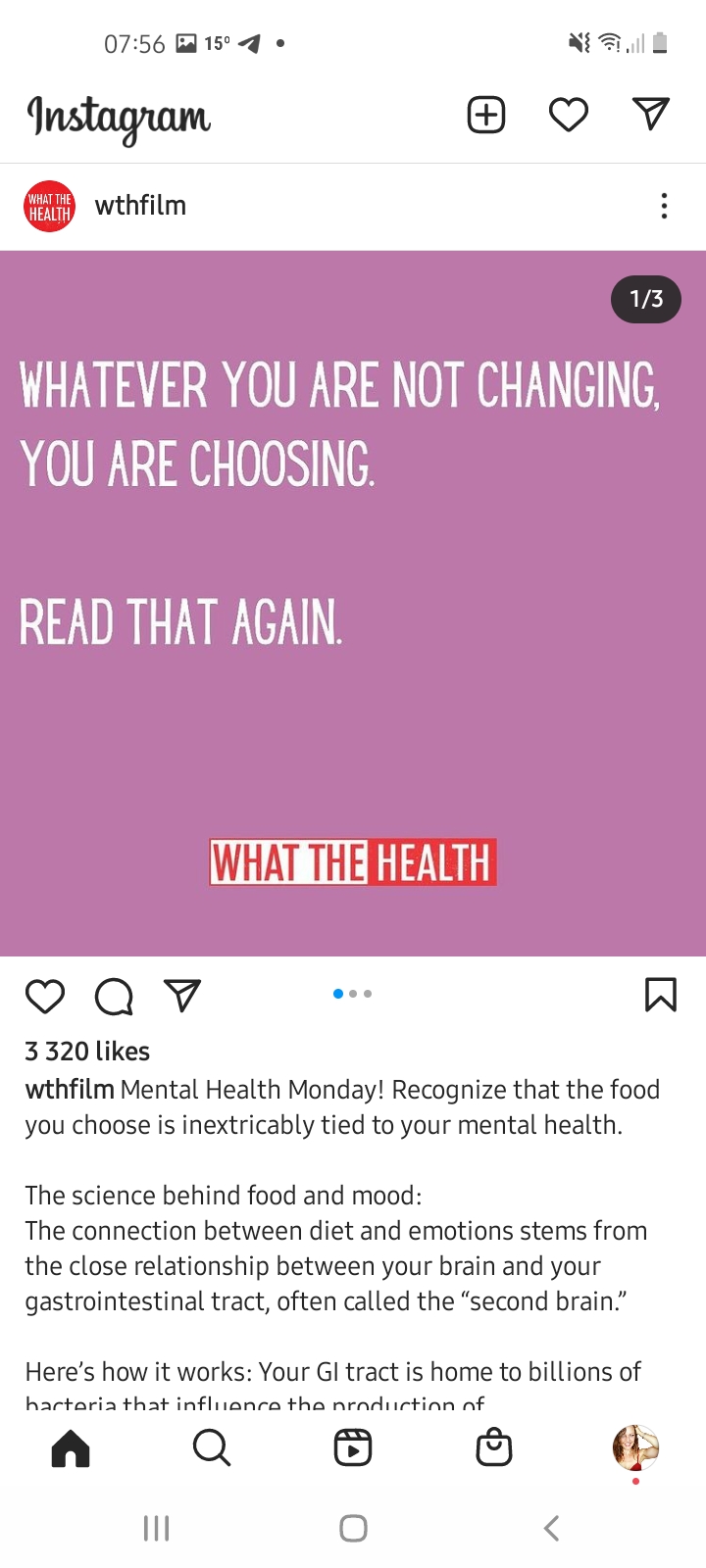Image resolution: width=706 pixels, height=1568 pixels.
Task: Go to Home tab in bottom navigation
Action: (71, 1447)
